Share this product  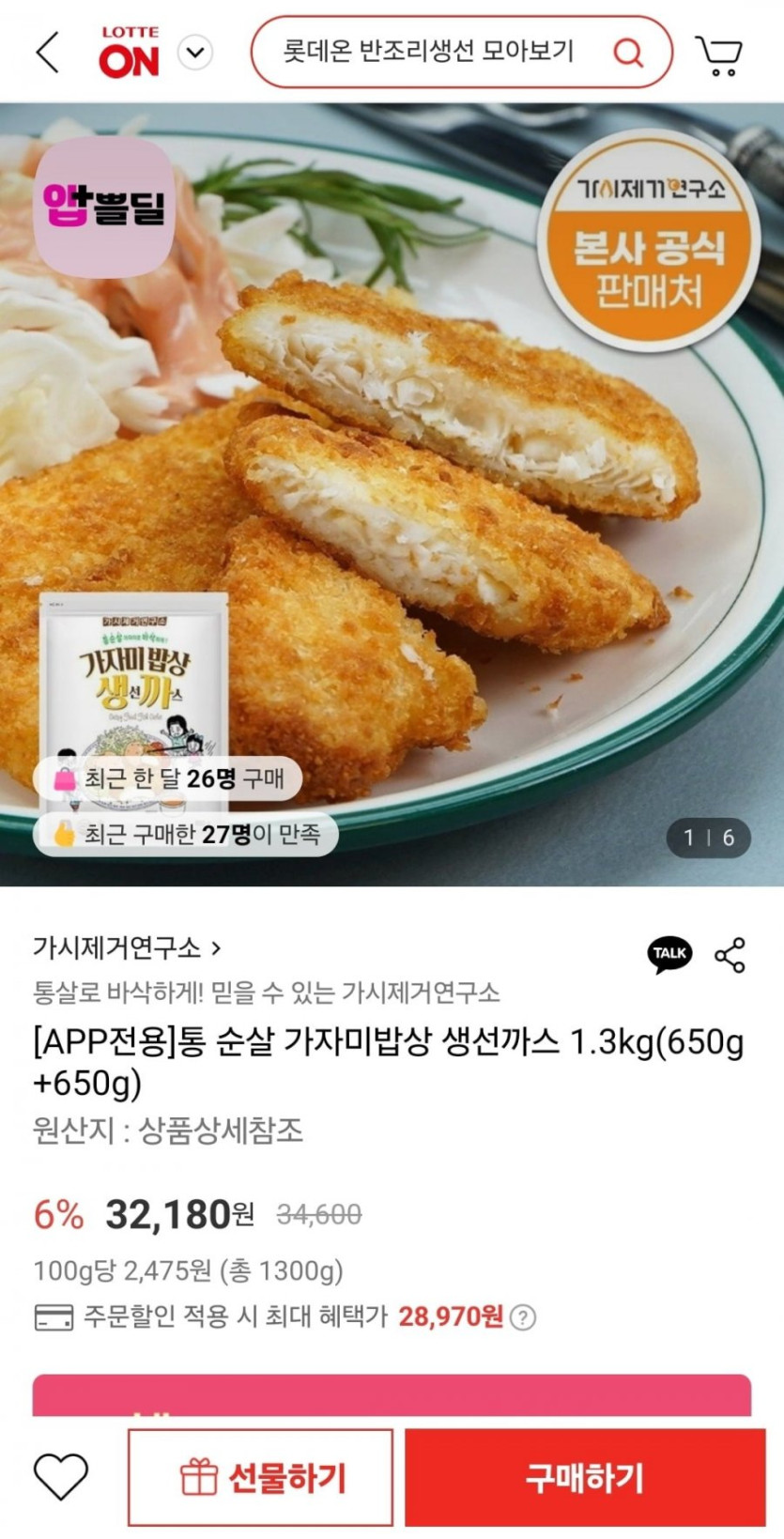click(730, 955)
